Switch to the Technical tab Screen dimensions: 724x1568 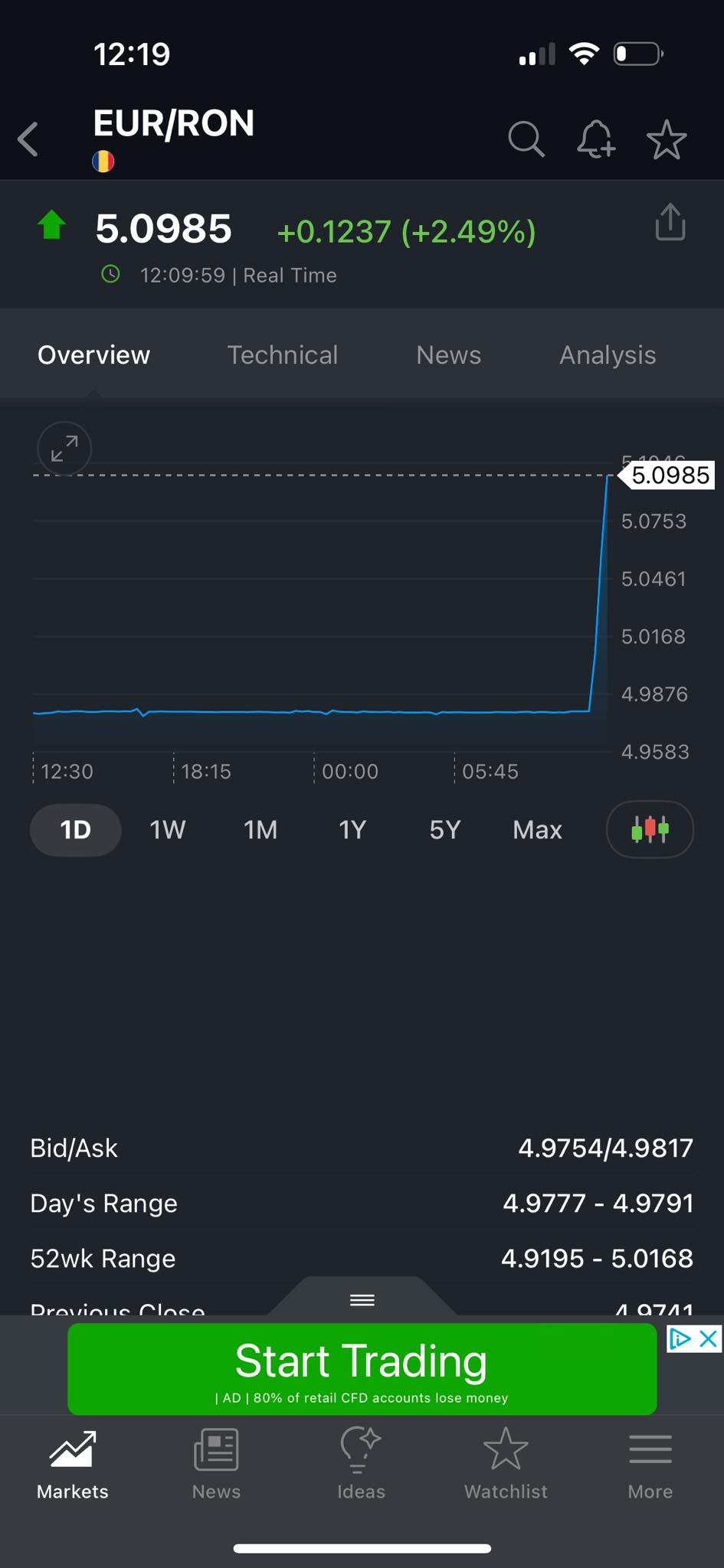283,355
